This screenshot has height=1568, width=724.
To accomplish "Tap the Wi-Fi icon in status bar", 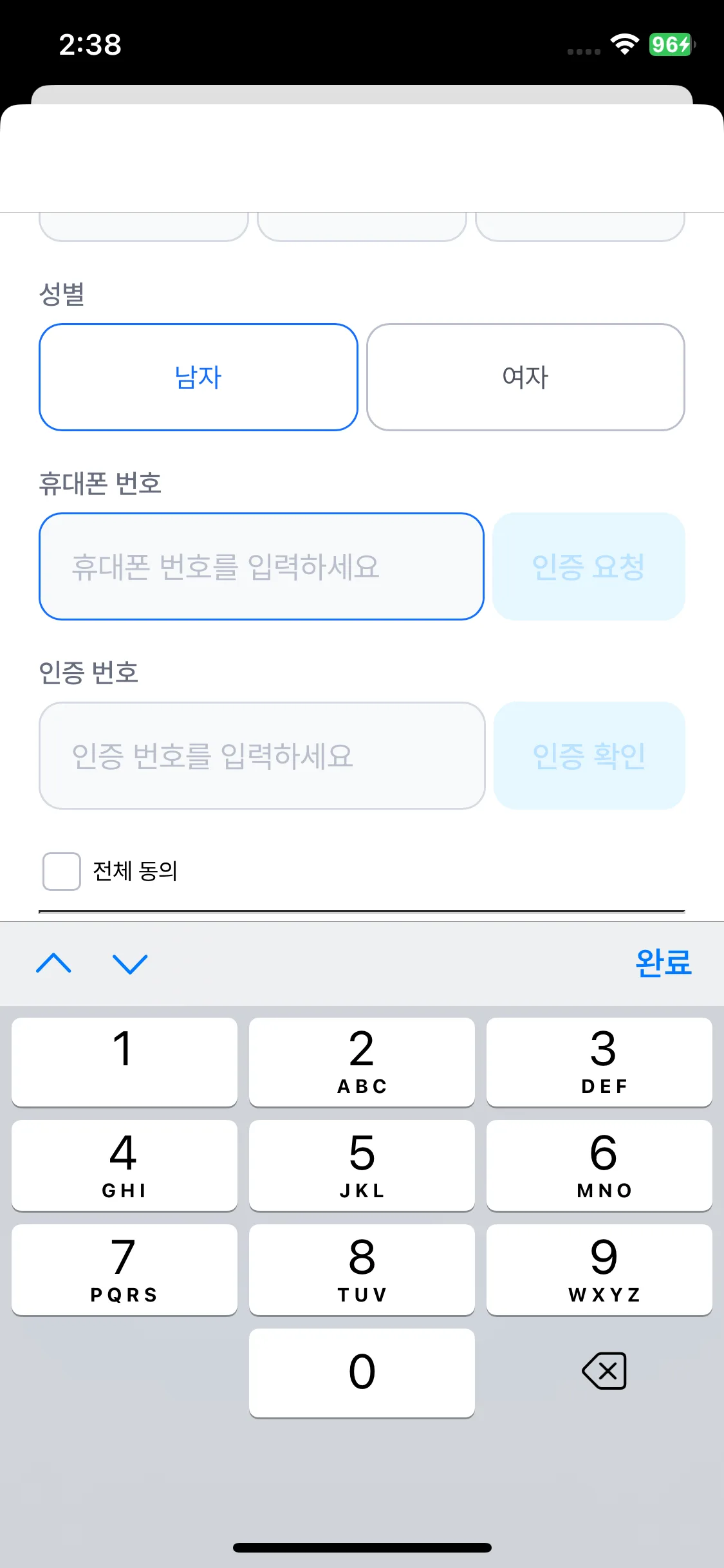I will point(622,45).
